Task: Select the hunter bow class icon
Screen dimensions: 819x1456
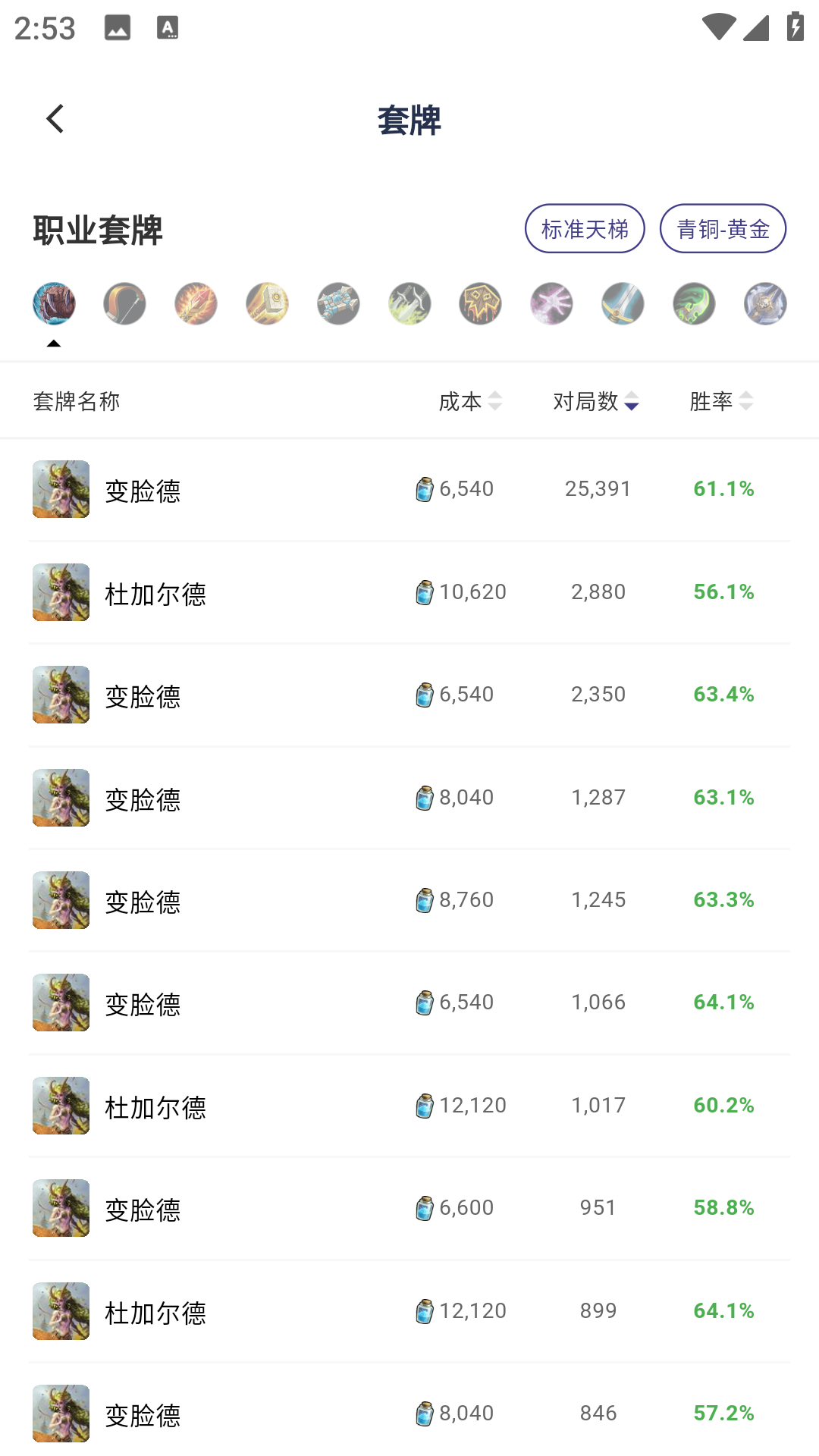Action: pyautogui.click(x=124, y=304)
